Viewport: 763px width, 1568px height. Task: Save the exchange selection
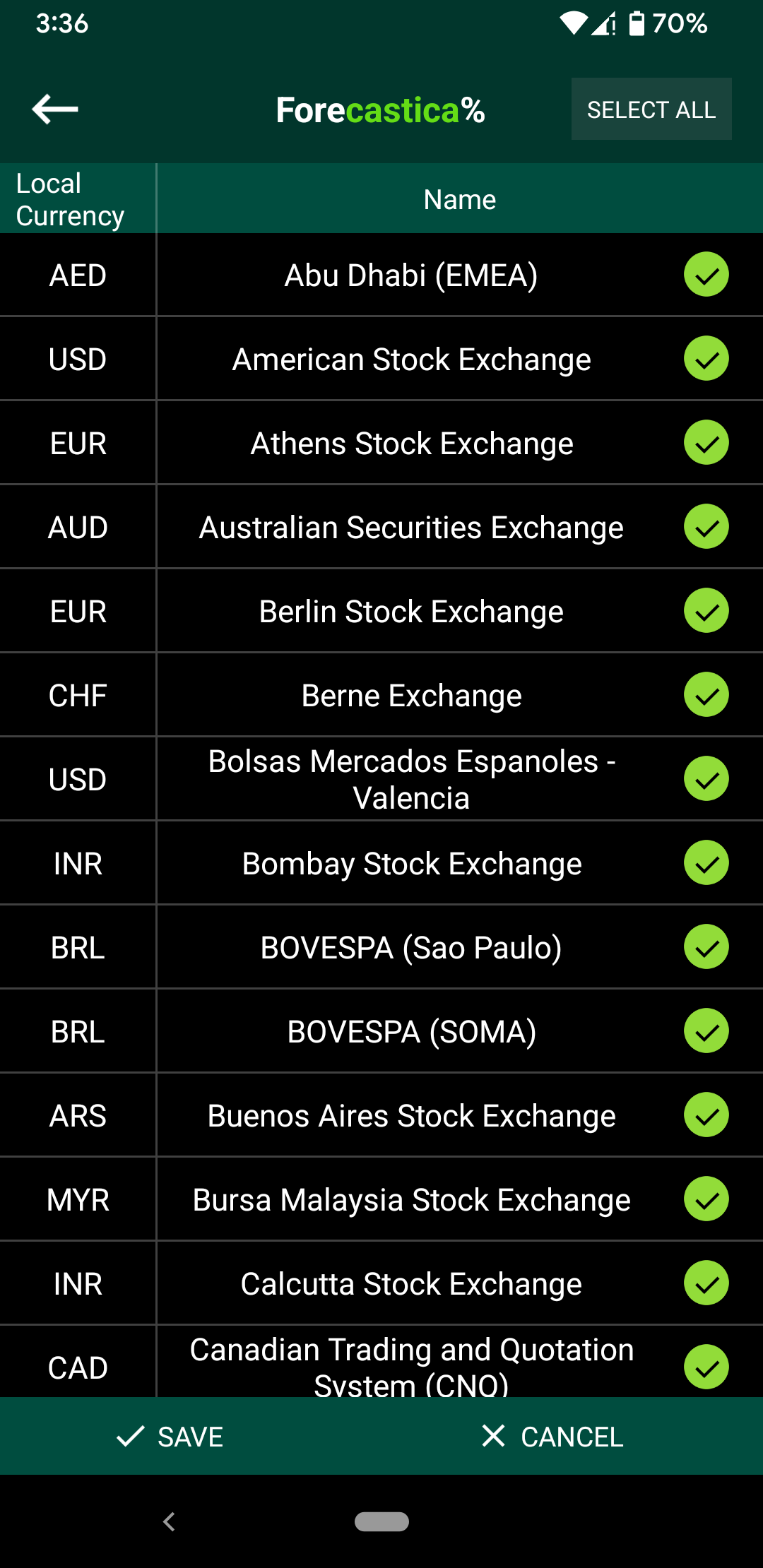point(170,1436)
